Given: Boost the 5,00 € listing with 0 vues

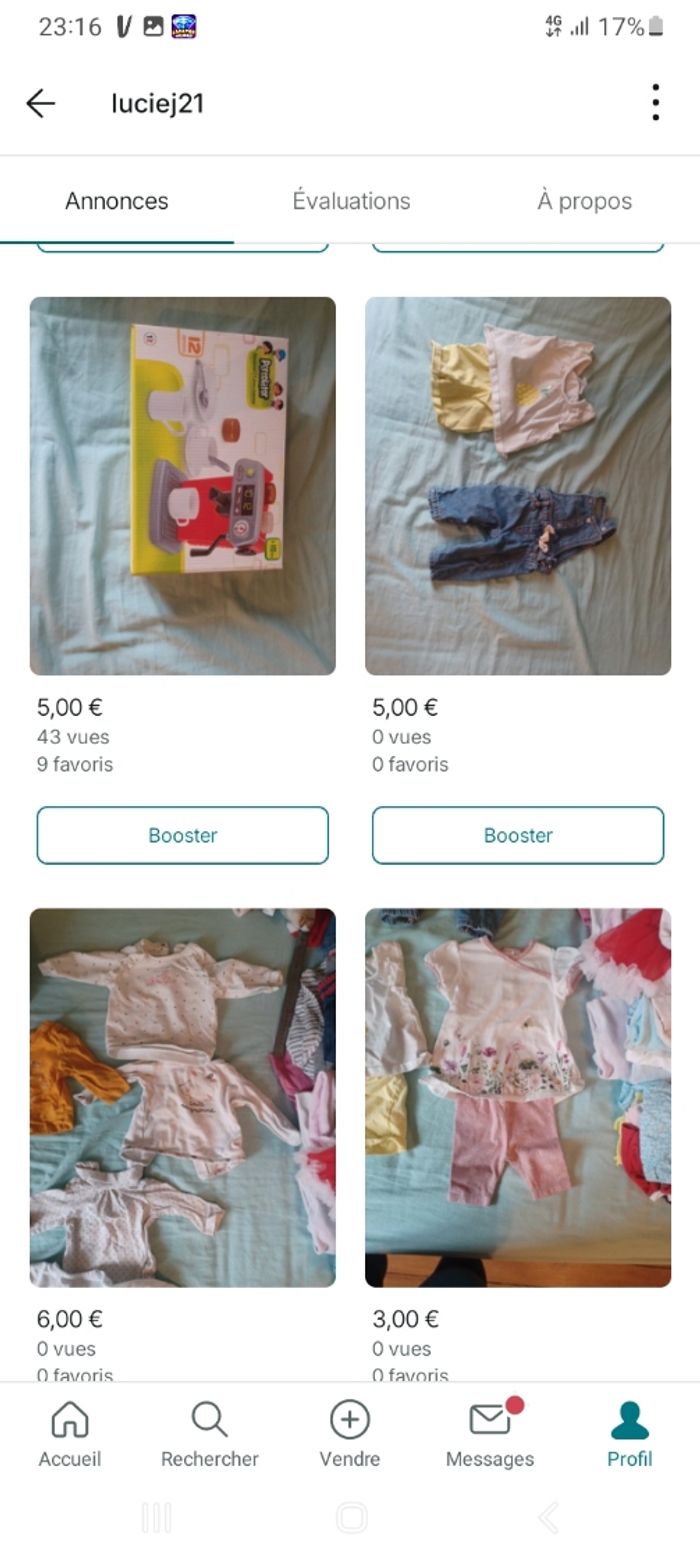Looking at the screenshot, I should 518,835.
